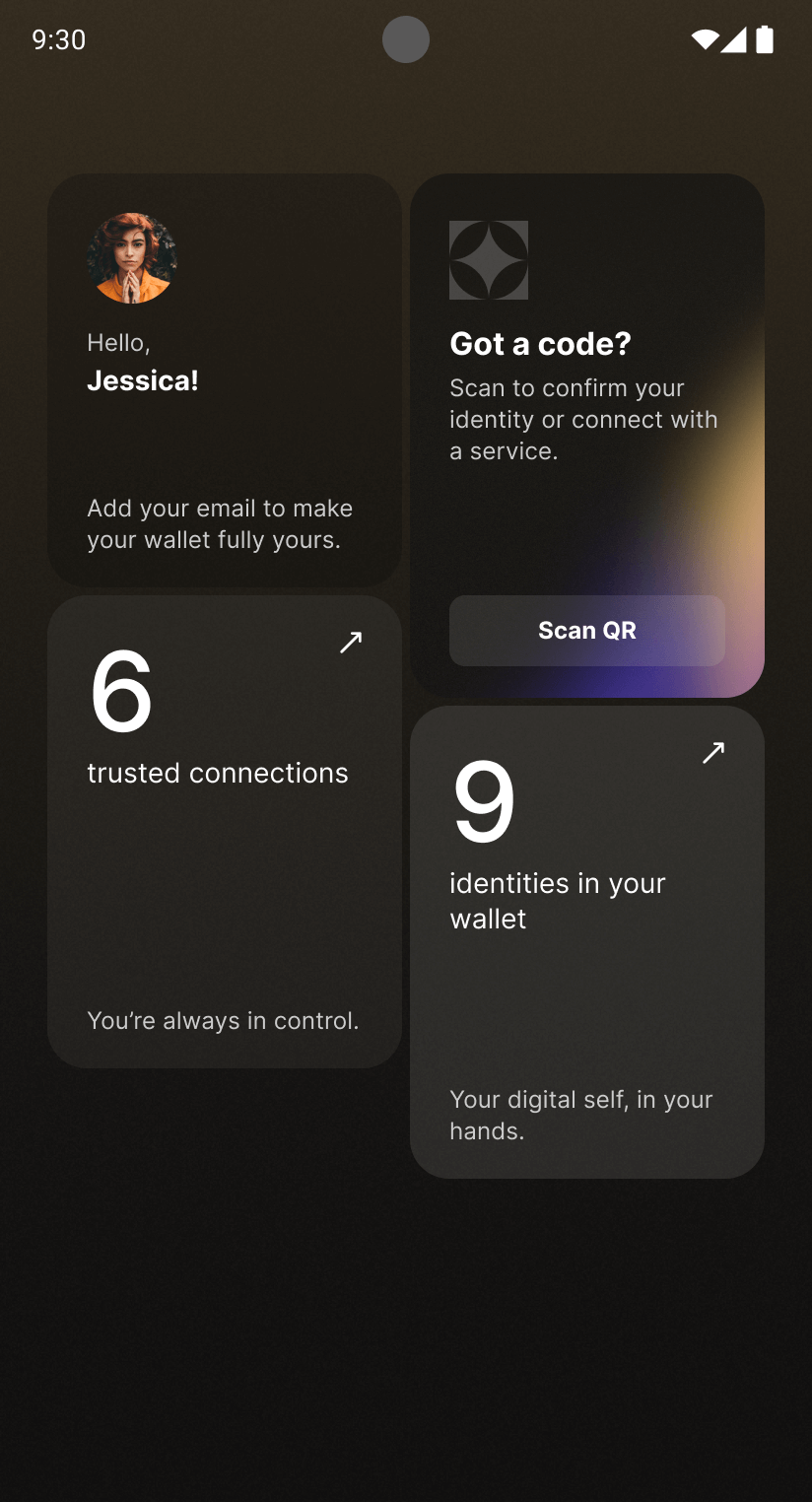The height and width of the screenshot is (1502, 812).
Task: Open Jessica's profile card
Action: 225,380
